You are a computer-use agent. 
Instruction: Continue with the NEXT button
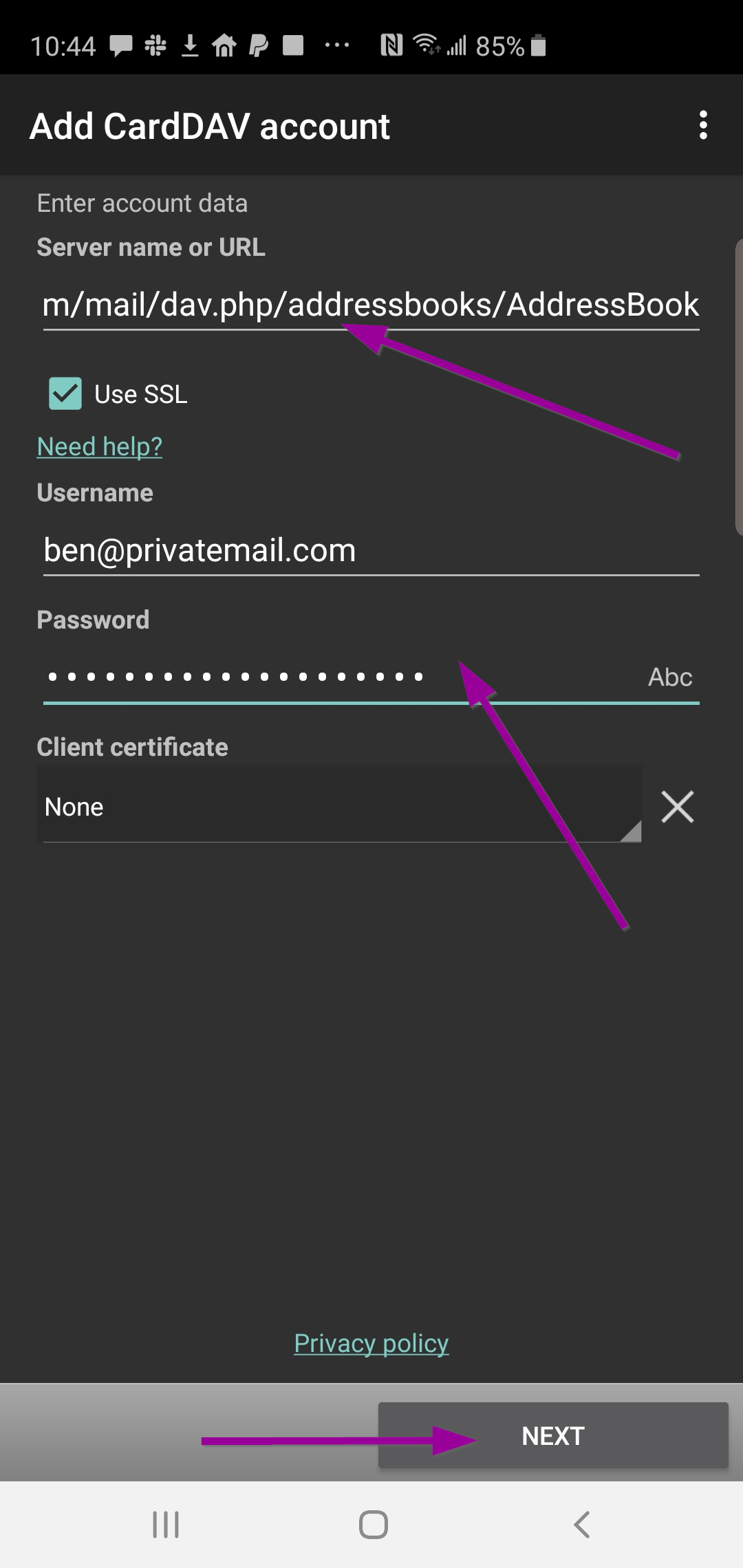552,1435
